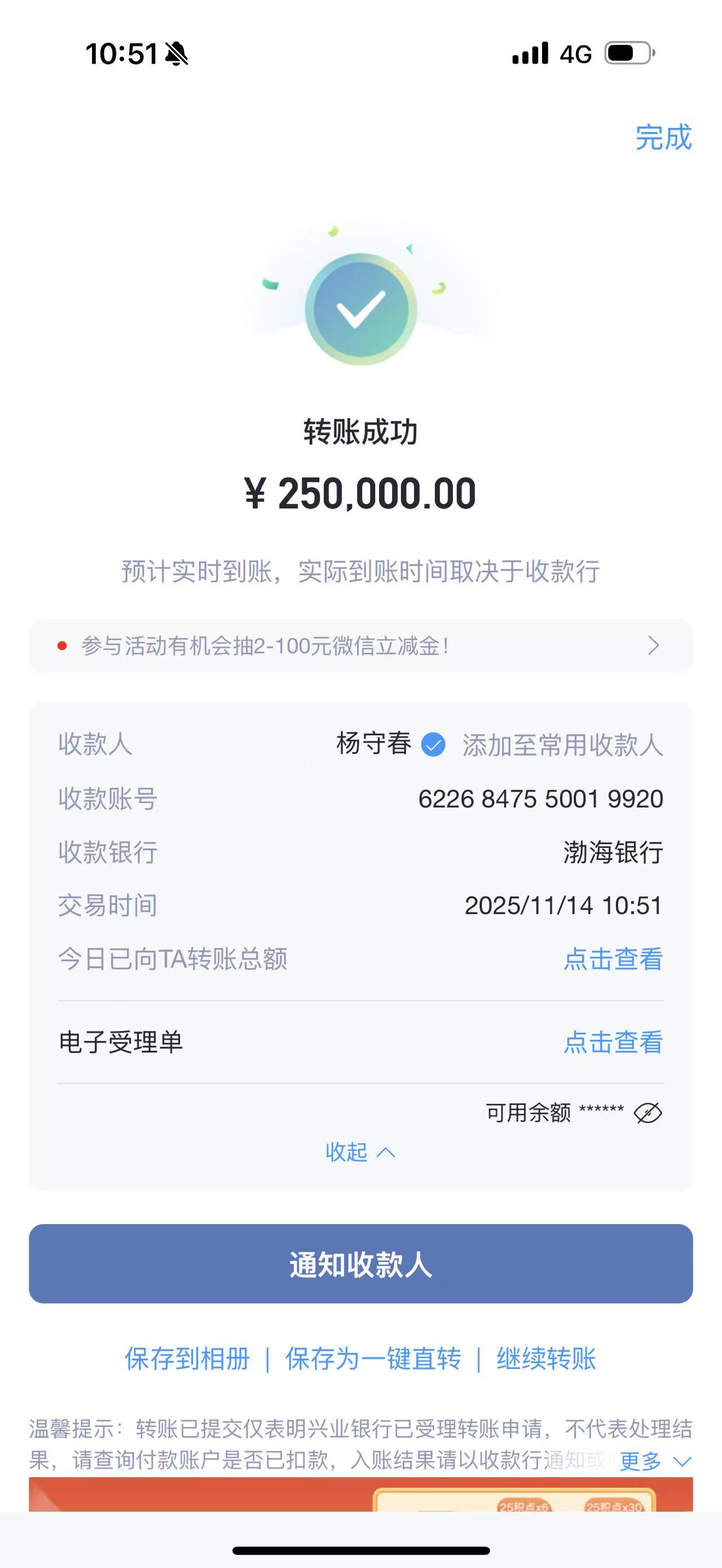Add 杨守春 to frequent payees
The image size is (722, 1568).
pos(562,744)
